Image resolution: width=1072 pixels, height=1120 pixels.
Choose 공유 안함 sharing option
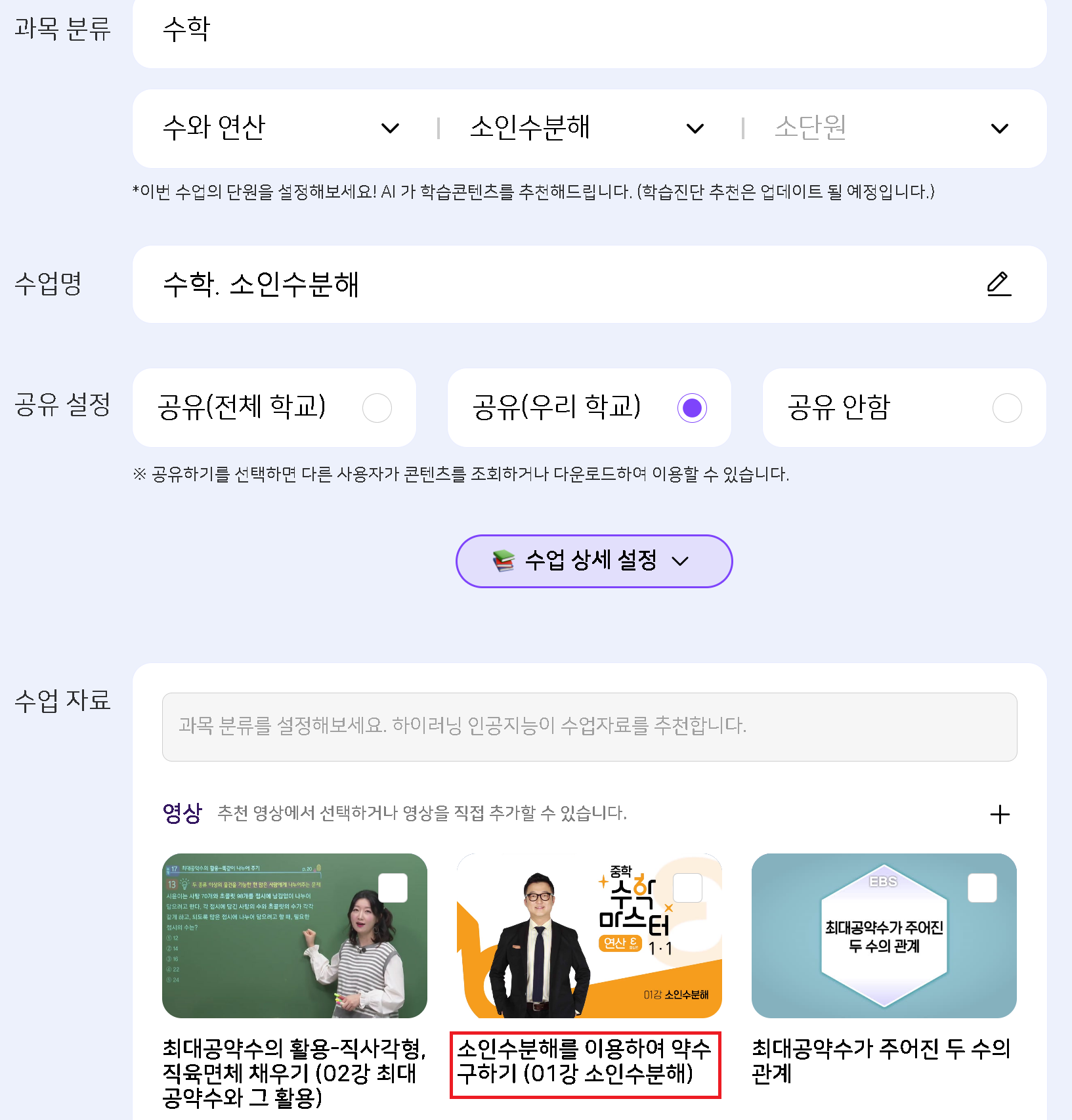coord(1006,408)
